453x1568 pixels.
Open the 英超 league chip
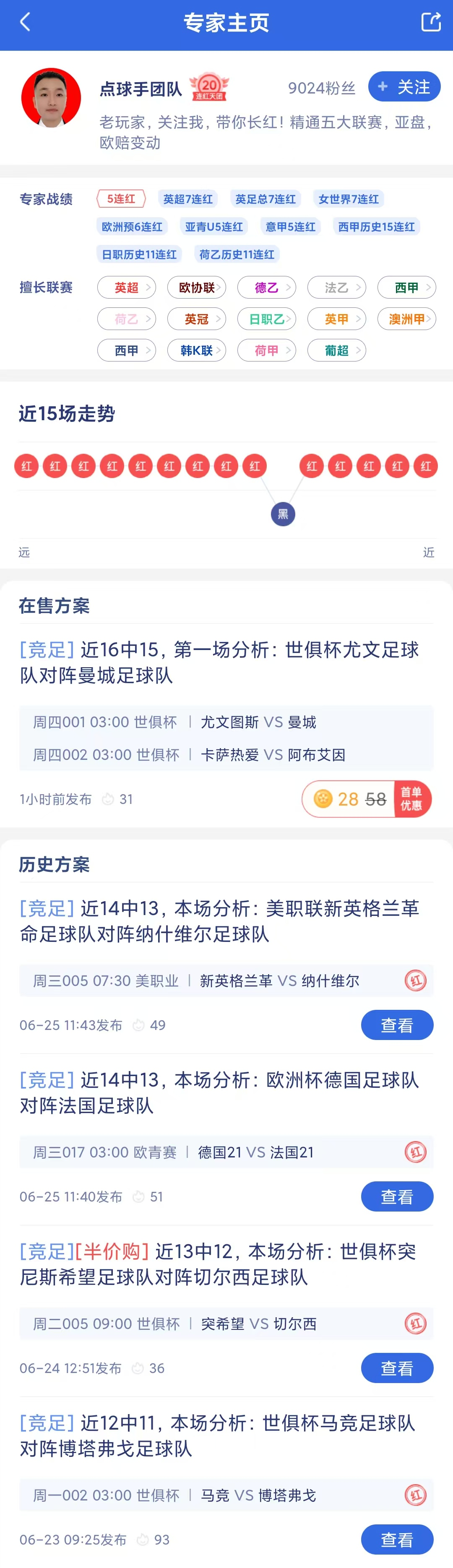click(x=127, y=287)
